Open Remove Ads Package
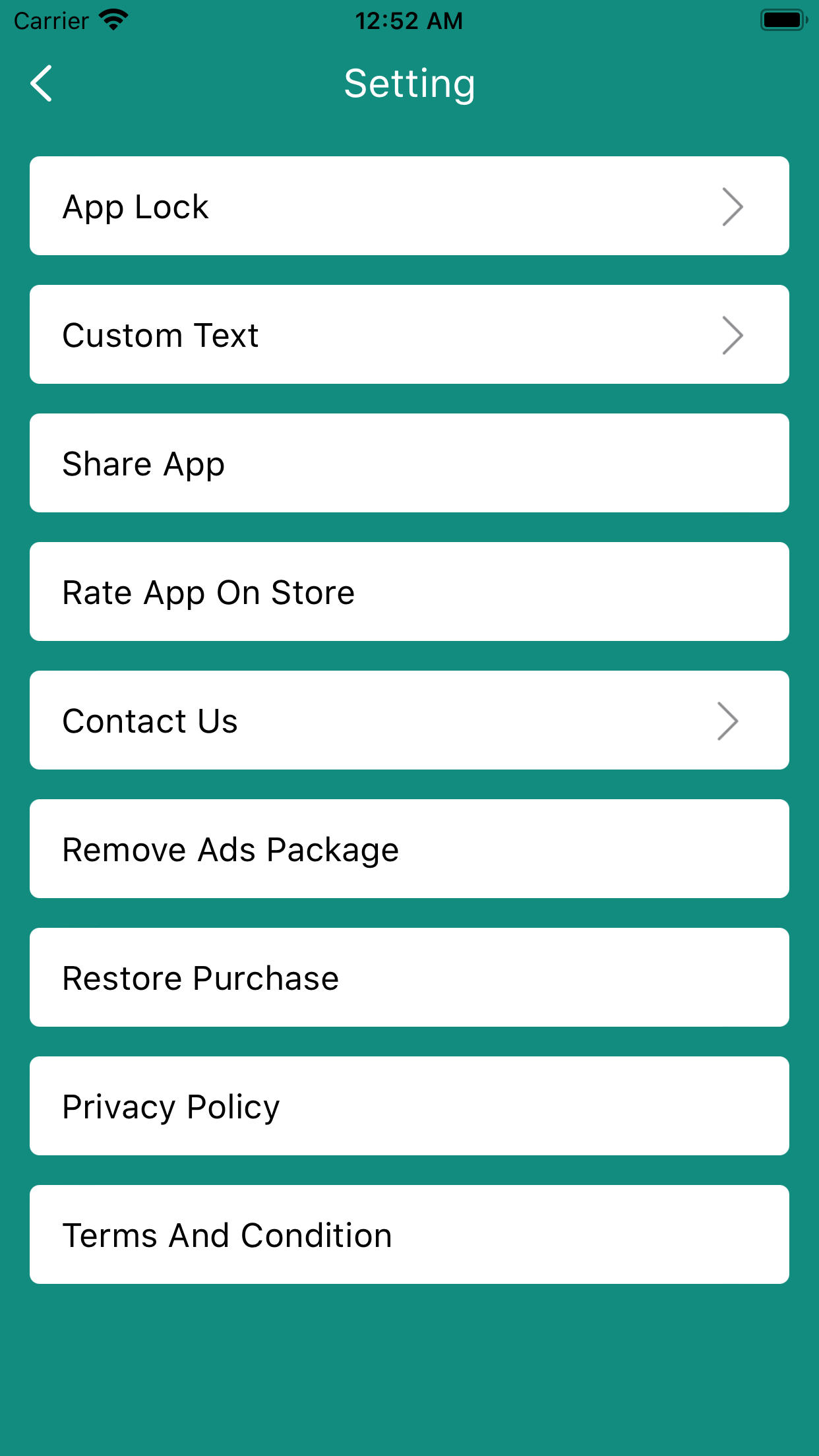This screenshot has height=1456, width=819. (x=409, y=849)
